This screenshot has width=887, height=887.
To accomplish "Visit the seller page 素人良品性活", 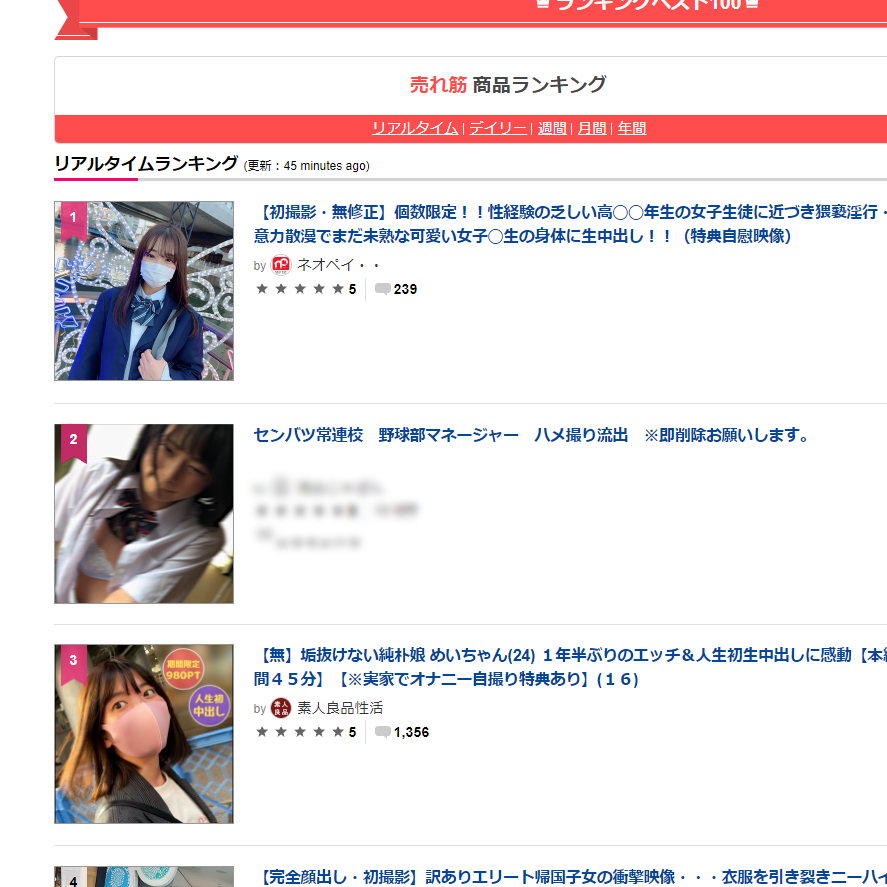I will click(340, 708).
